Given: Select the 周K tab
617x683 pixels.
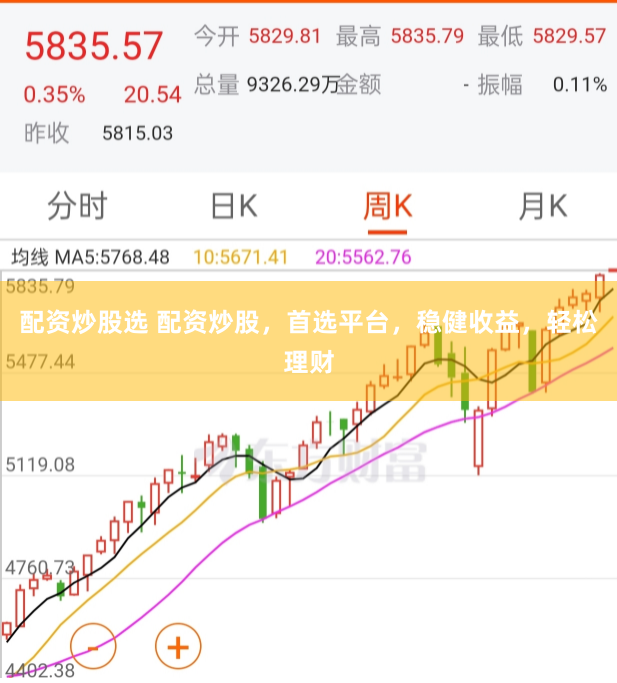Looking at the screenshot, I should [x=388, y=207].
